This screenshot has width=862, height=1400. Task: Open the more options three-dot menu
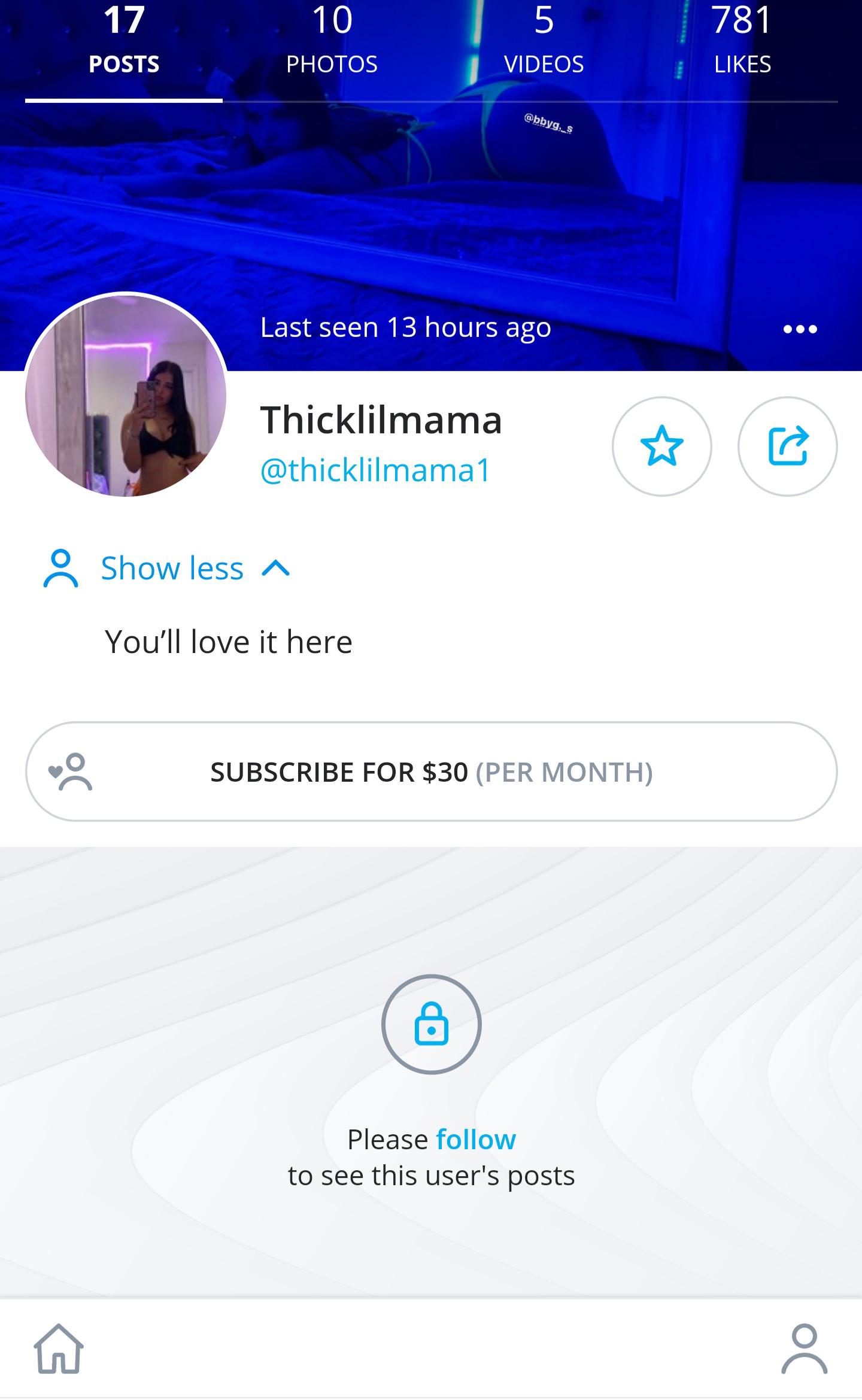click(x=801, y=328)
